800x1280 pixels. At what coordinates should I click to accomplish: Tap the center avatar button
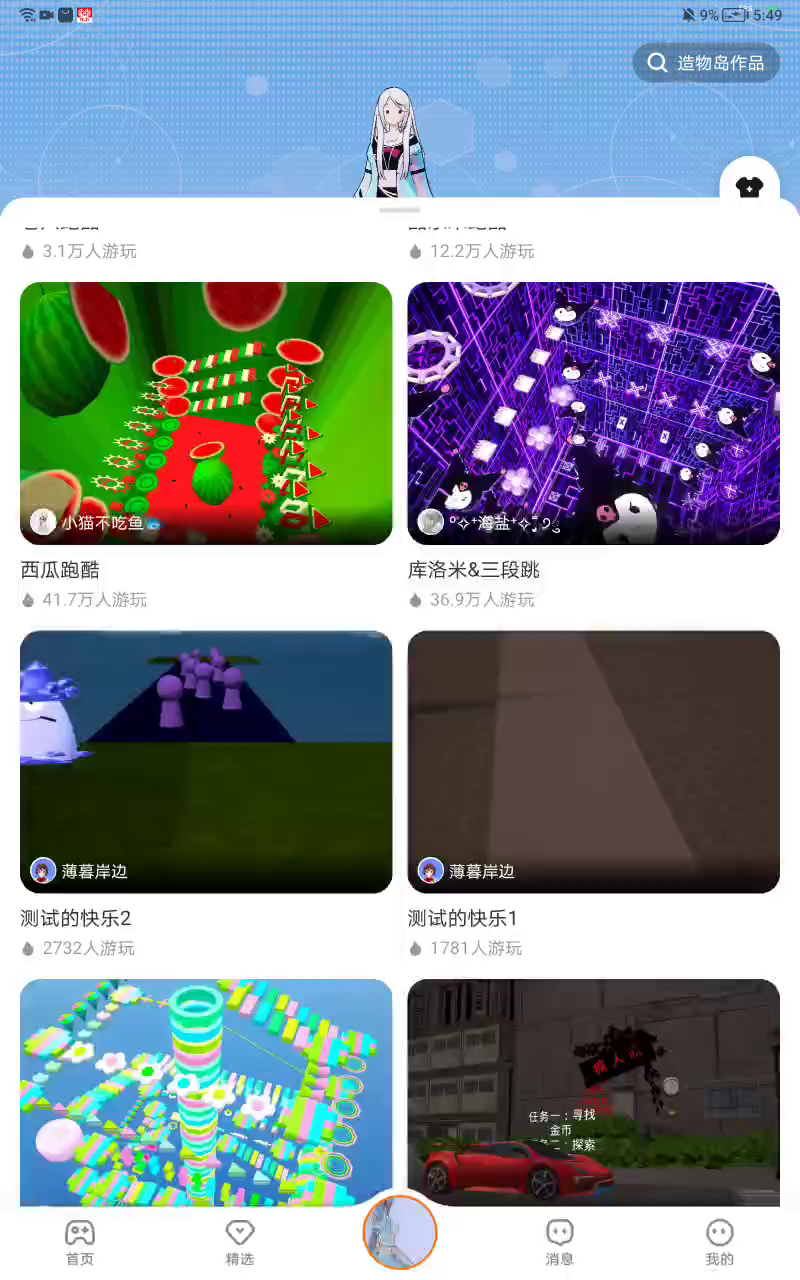click(400, 1231)
